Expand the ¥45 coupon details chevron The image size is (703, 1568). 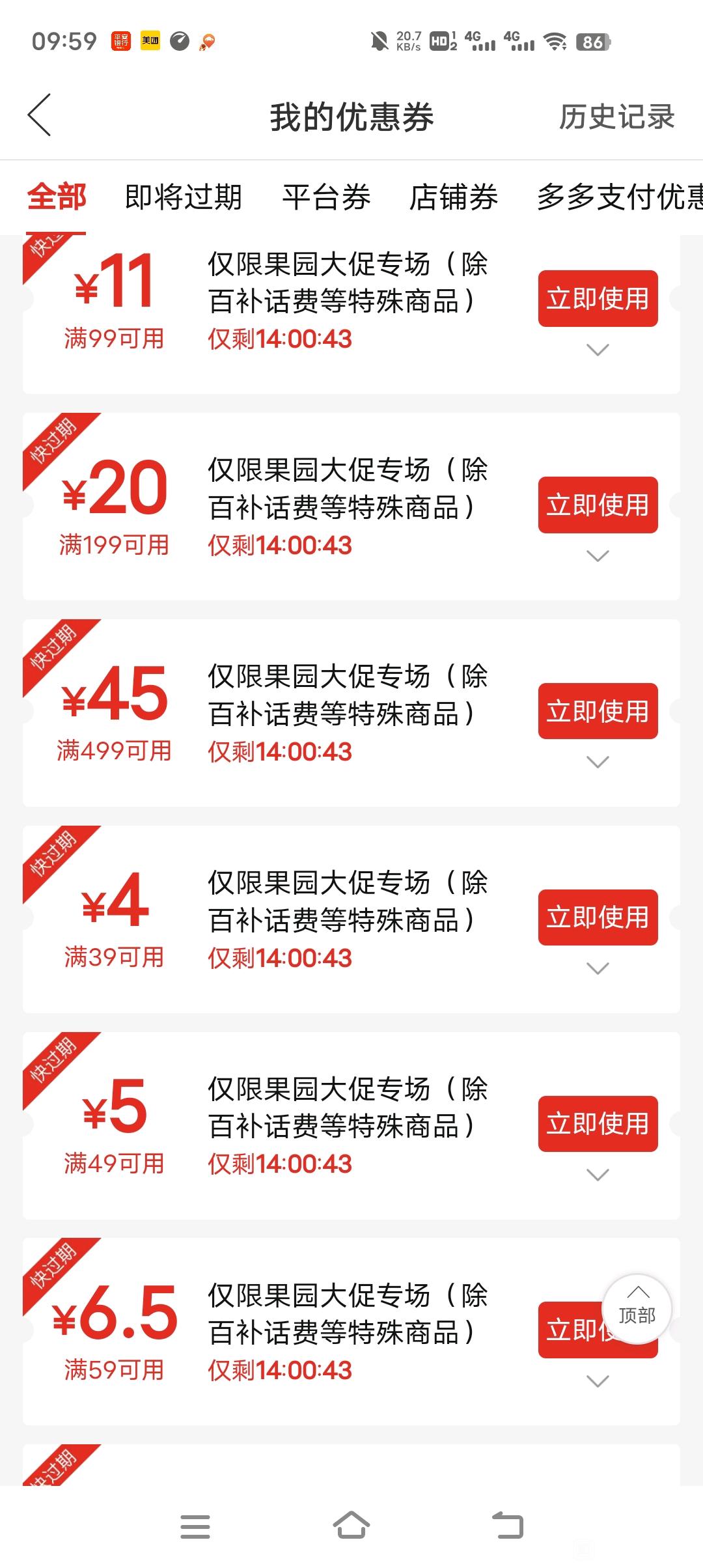[x=598, y=762]
